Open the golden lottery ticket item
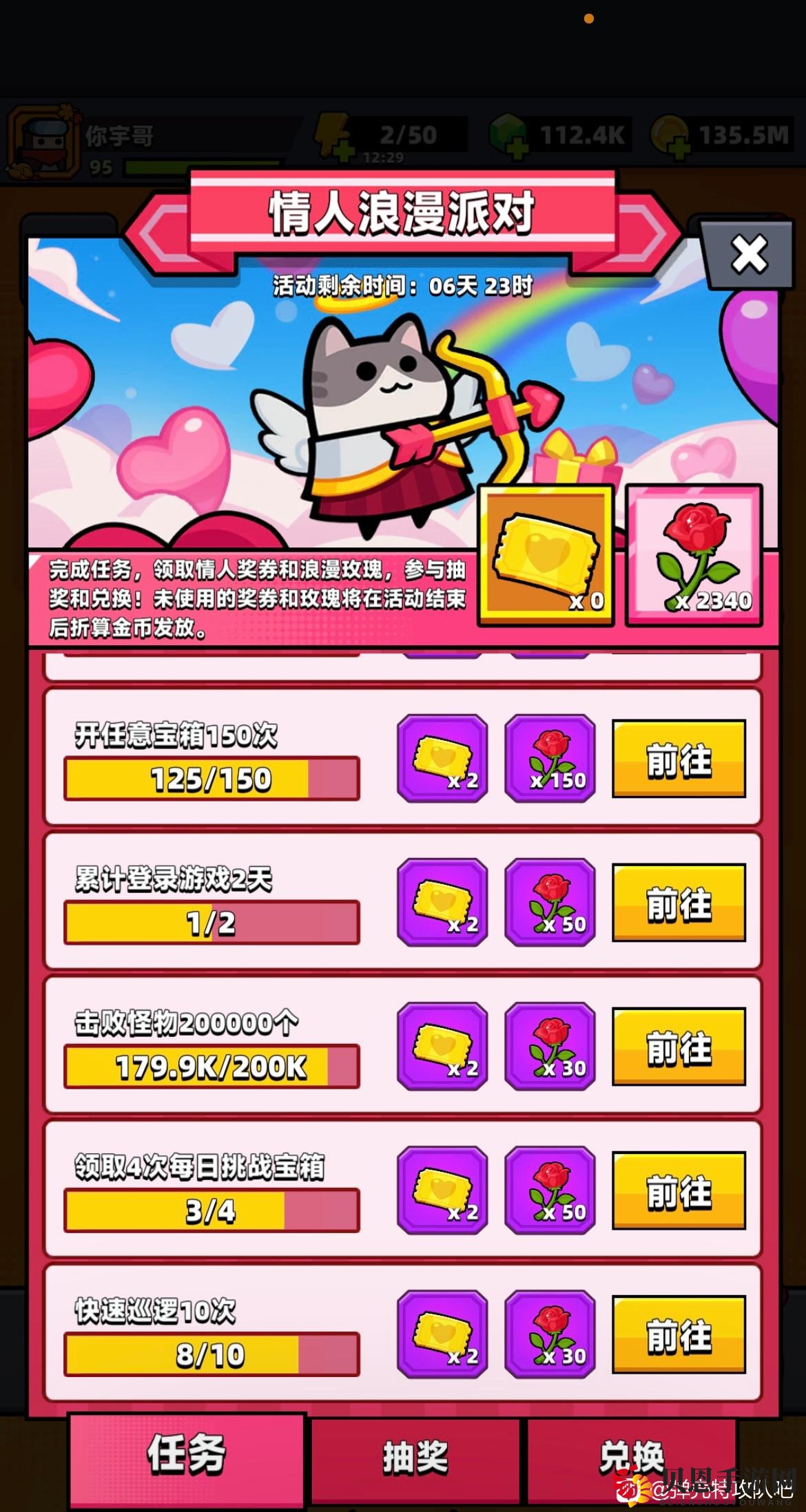The image size is (806, 1512). point(546,555)
